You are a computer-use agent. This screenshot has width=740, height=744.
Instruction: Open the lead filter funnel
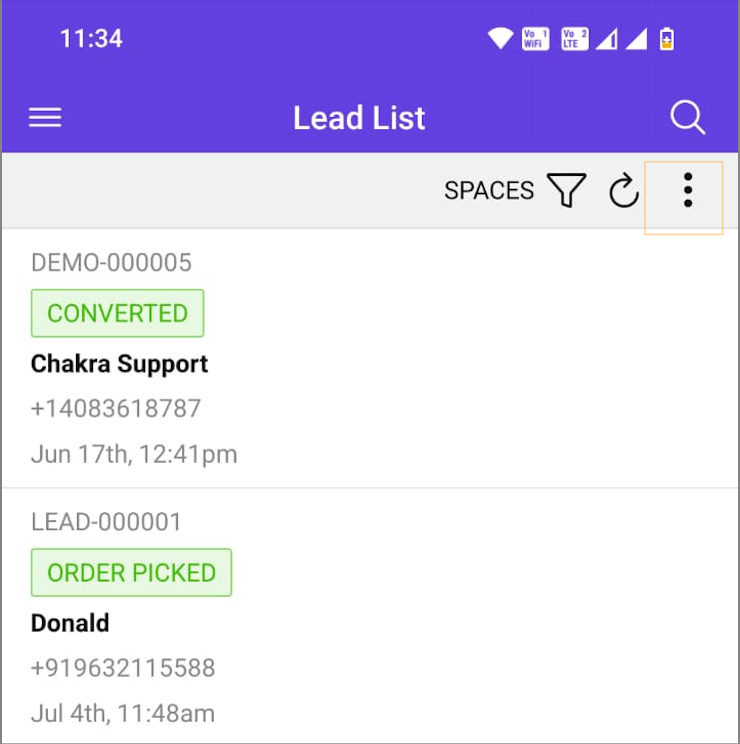pos(566,190)
